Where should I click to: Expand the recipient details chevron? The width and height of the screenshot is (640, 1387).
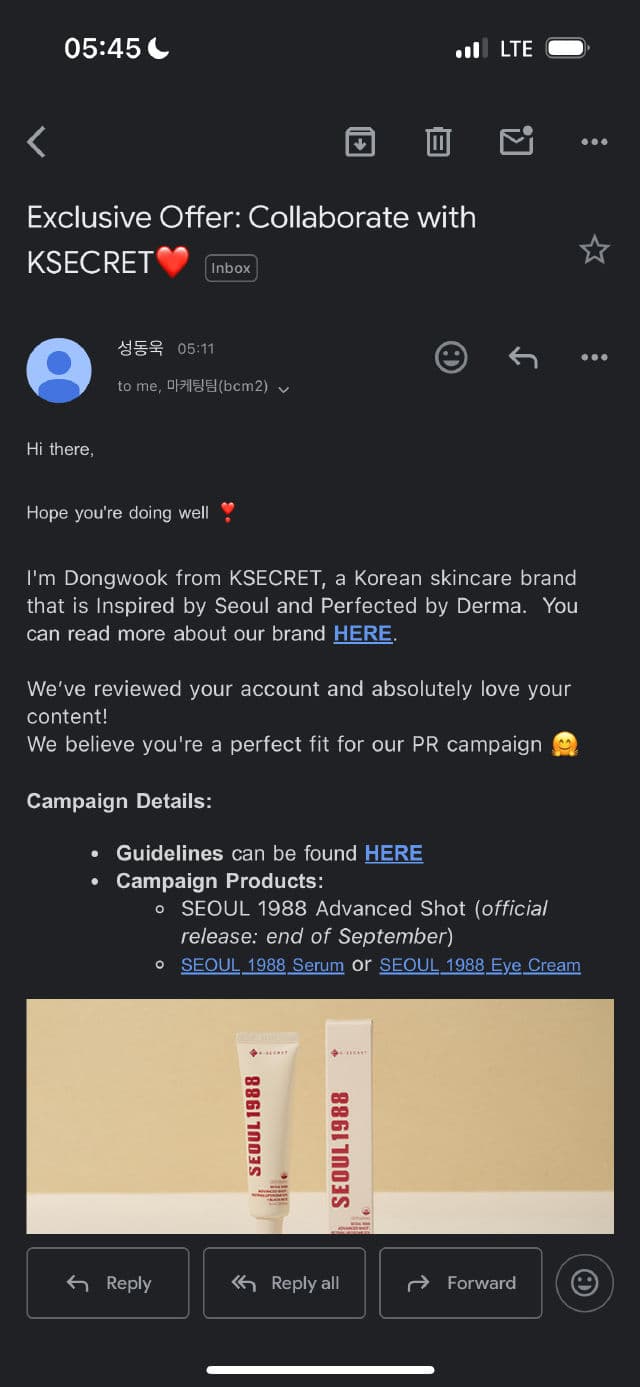(x=284, y=389)
